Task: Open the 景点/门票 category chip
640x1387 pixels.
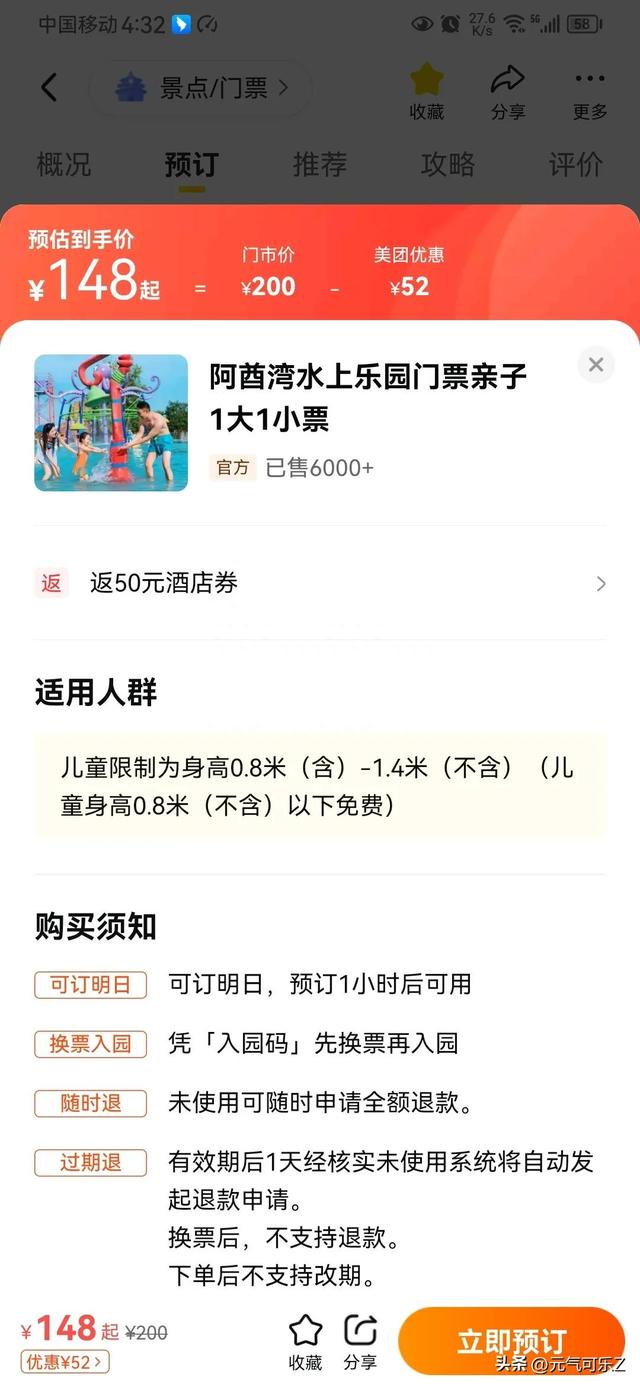Action: point(200,89)
